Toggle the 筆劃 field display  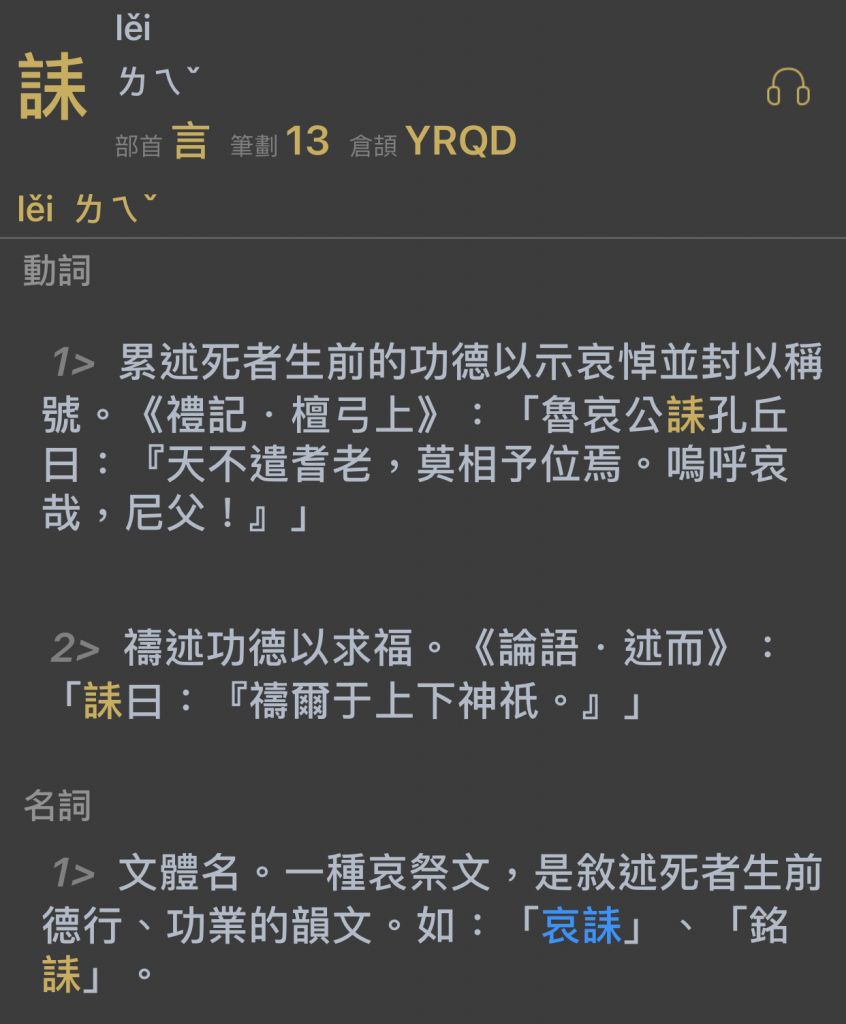click(x=252, y=144)
